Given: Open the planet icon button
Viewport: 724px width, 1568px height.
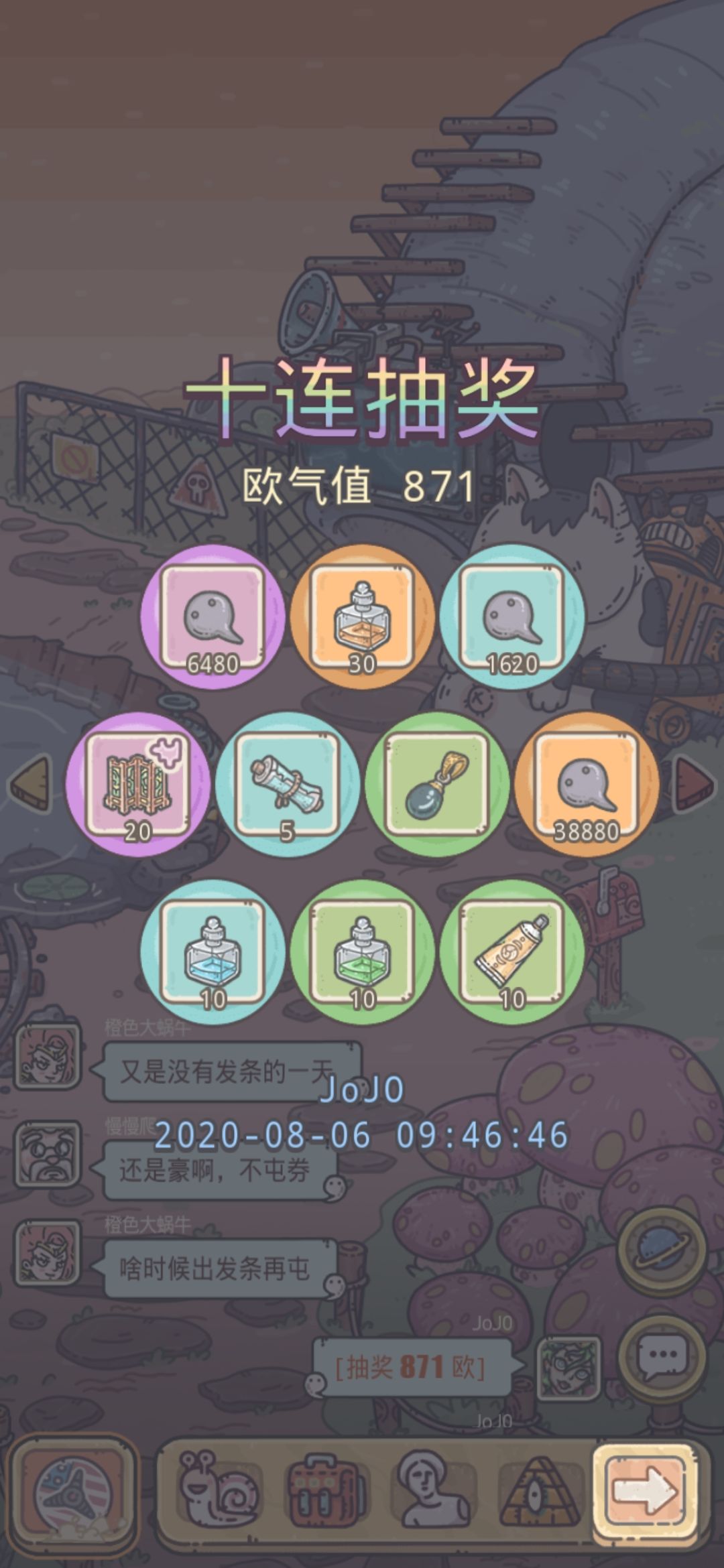Looking at the screenshot, I should [x=662, y=1252].
